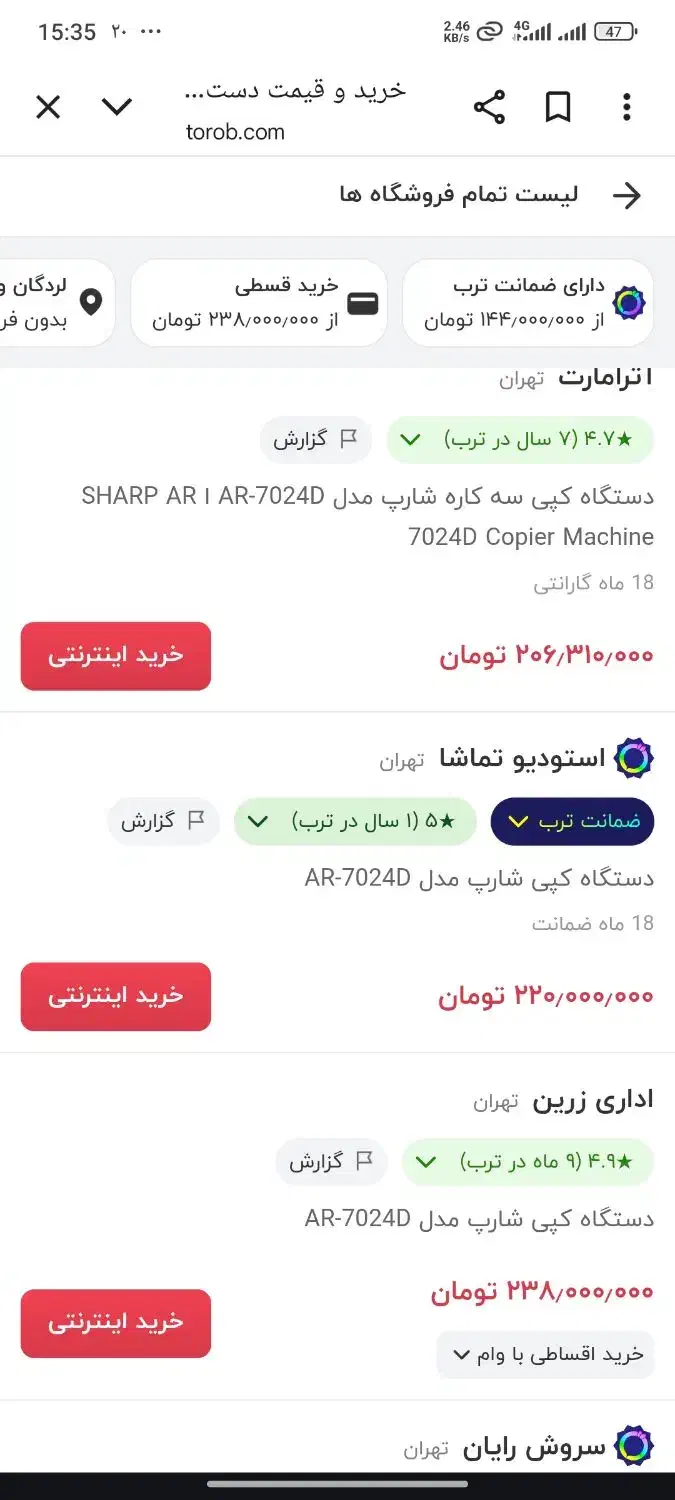Close the browser tab with X
Viewport: 675px width, 1500px height.
point(48,107)
